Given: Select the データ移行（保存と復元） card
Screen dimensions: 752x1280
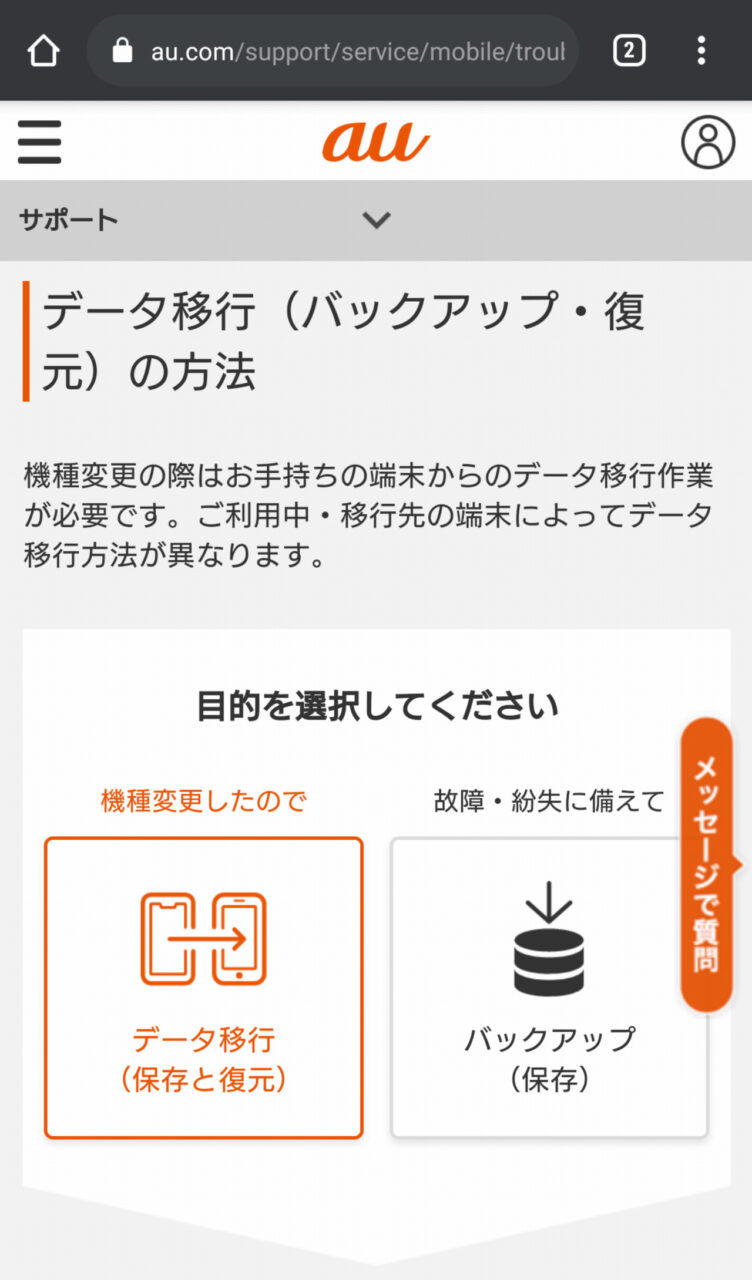Looking at the screenshot, I should [204, 987].
